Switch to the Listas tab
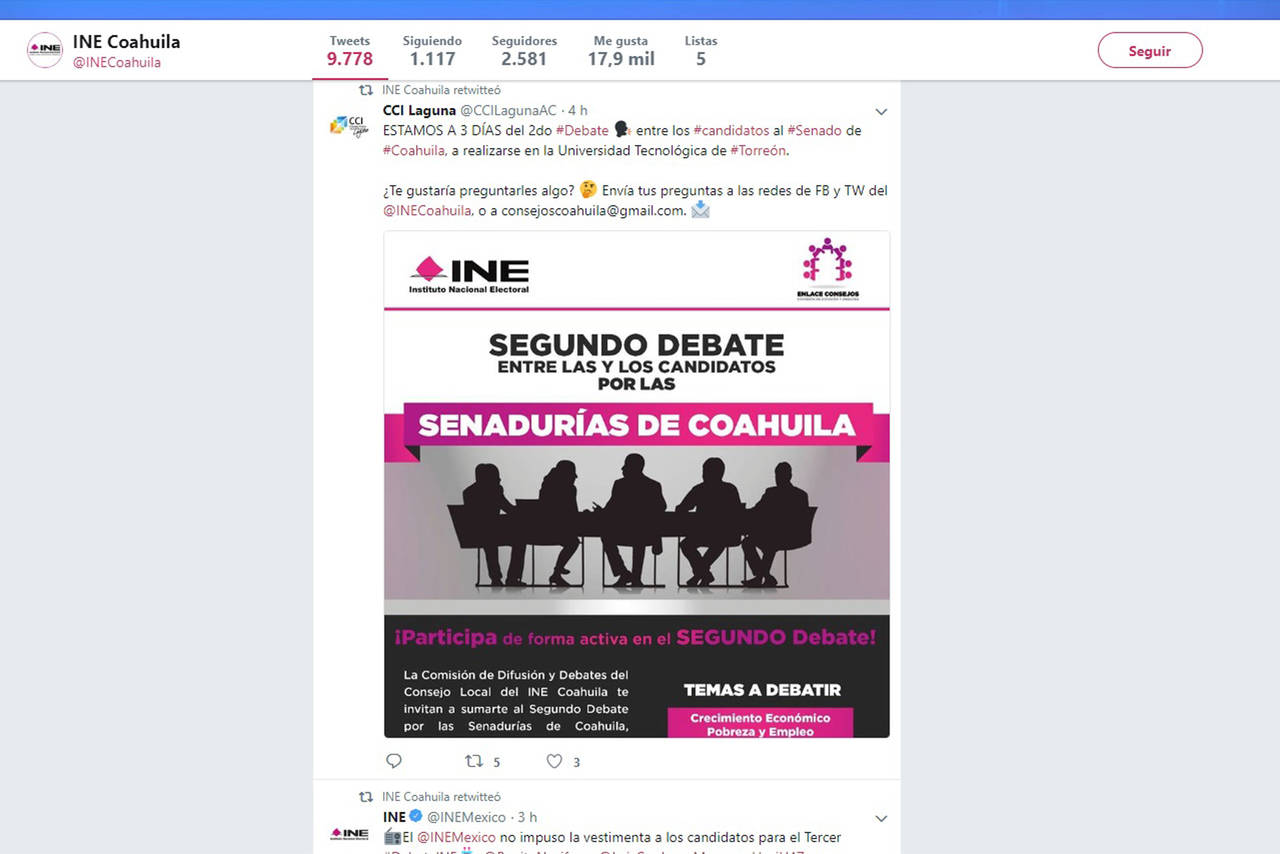The image size is (1280, 854). [x=700, y=51]
